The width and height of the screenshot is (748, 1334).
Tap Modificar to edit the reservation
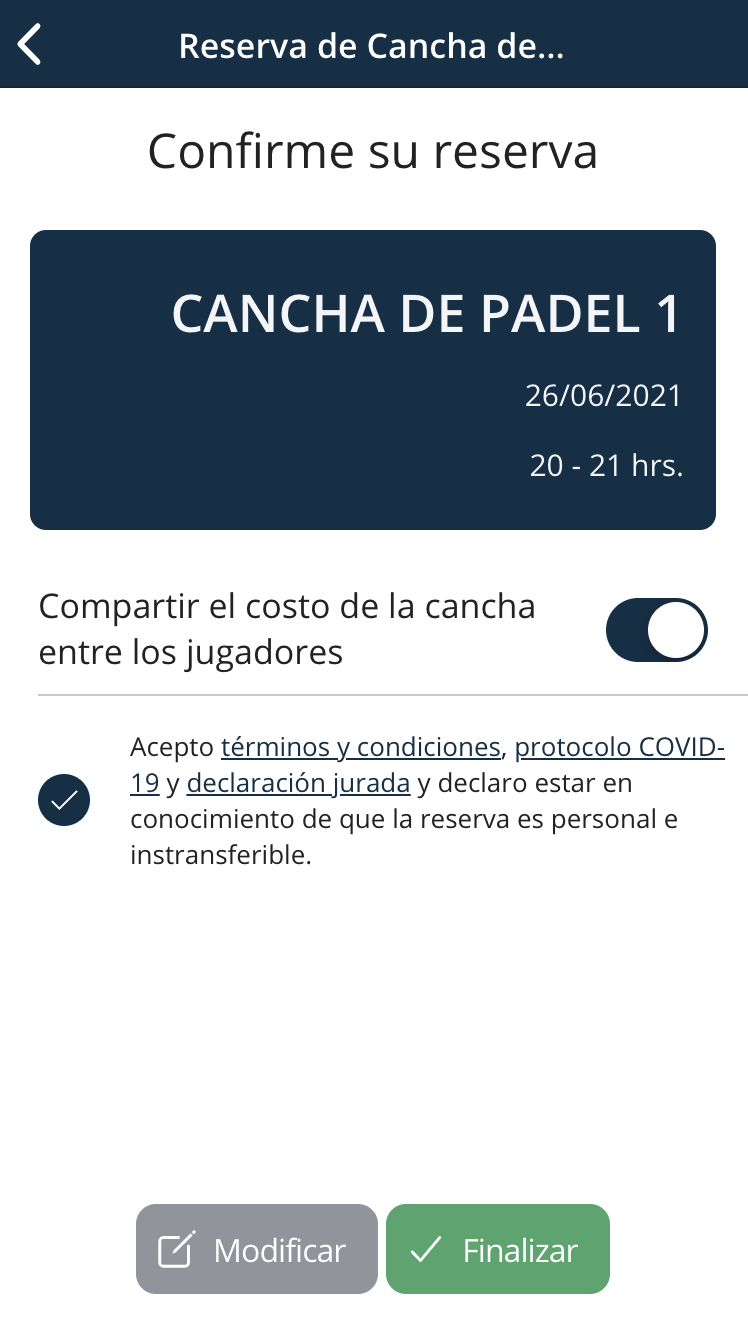click(x=257, y=1249)
